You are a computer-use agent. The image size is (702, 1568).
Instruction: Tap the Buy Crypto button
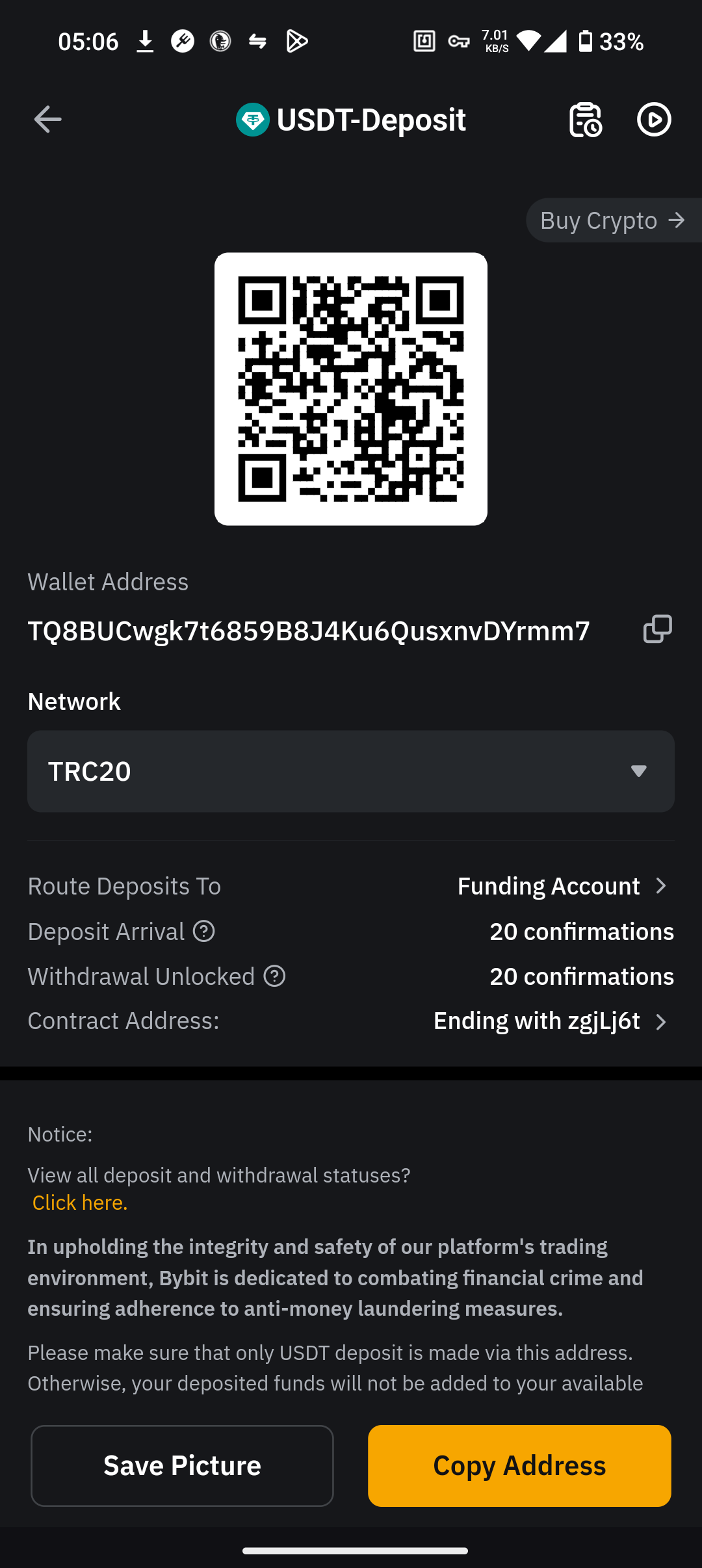[612, 221]
